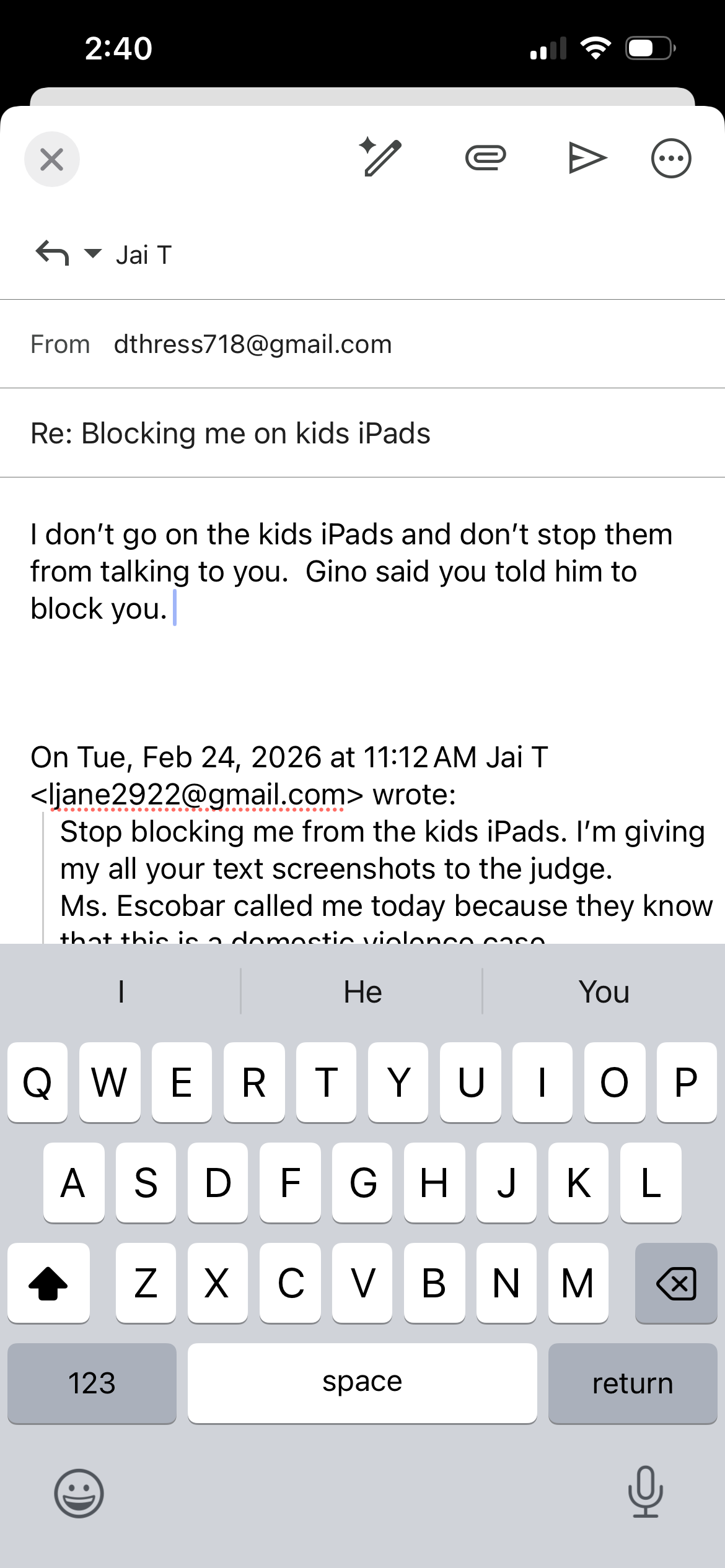725x1568 pixels.
Task: Hit the return key
Action: [x=632, y=1383]
